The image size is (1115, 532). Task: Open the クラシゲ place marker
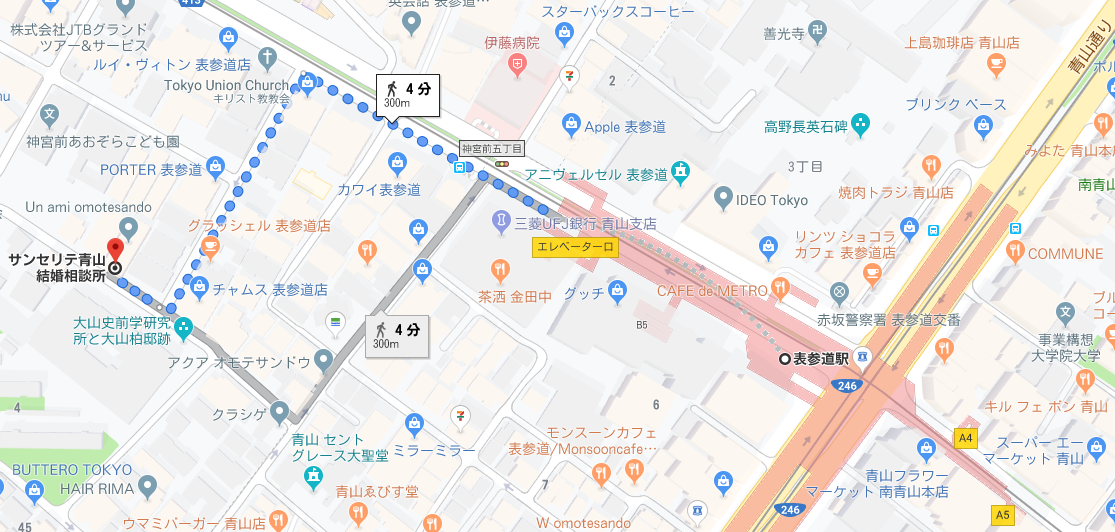tap(280, 411)
